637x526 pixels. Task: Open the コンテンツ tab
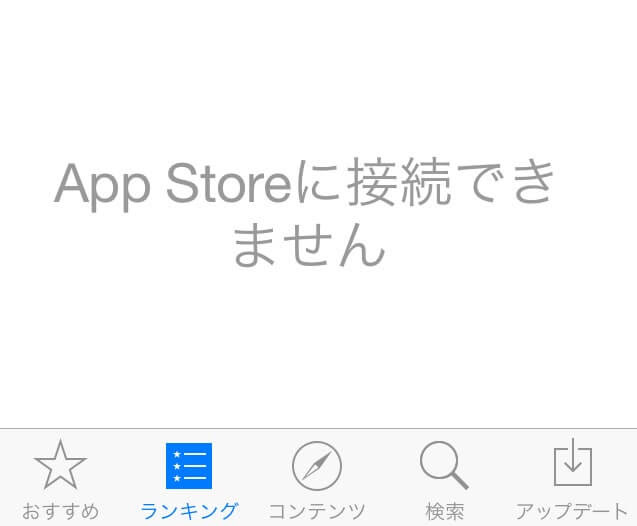(x=317, y=477)
